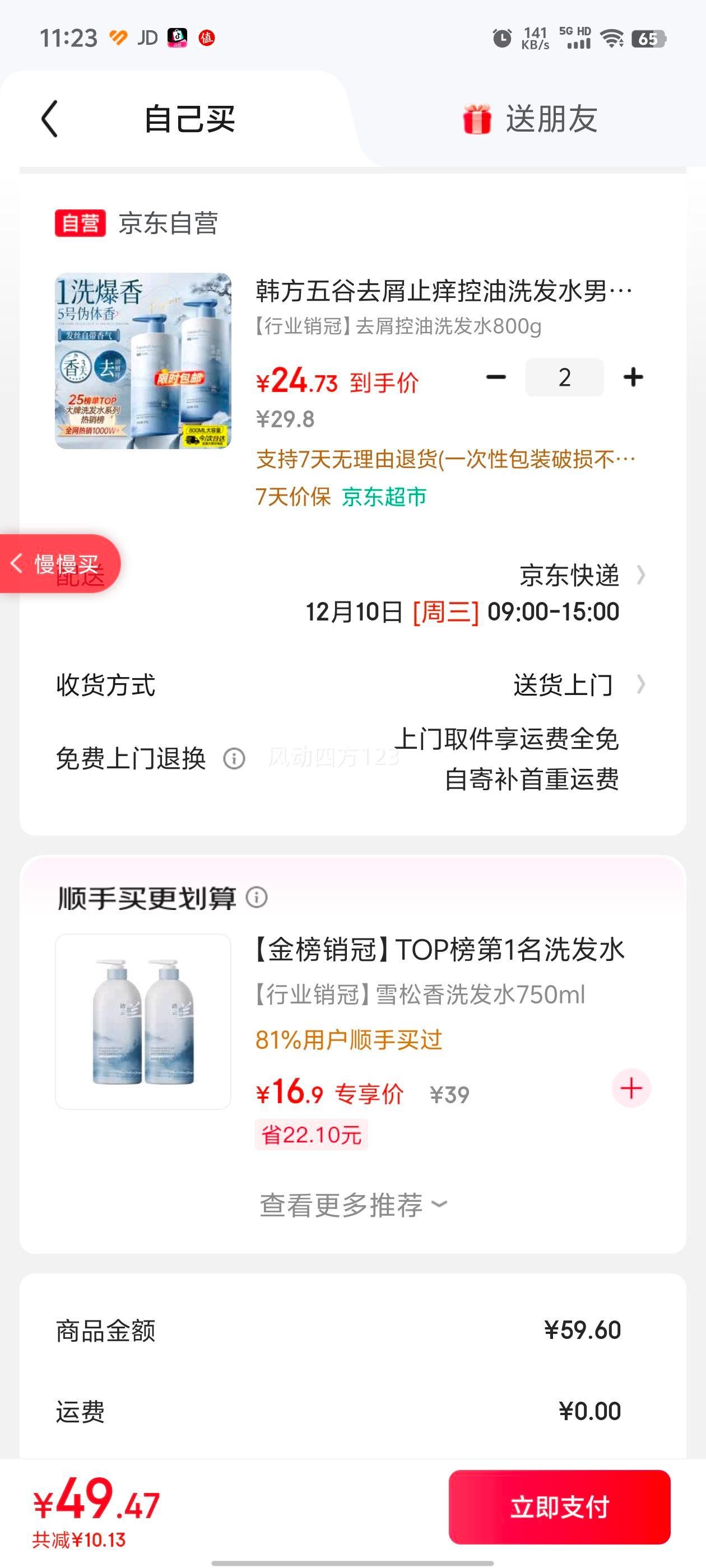Edit the quantity field showing 2
The height and width of the screenshot is (1568, 706).
coord(564,377)
